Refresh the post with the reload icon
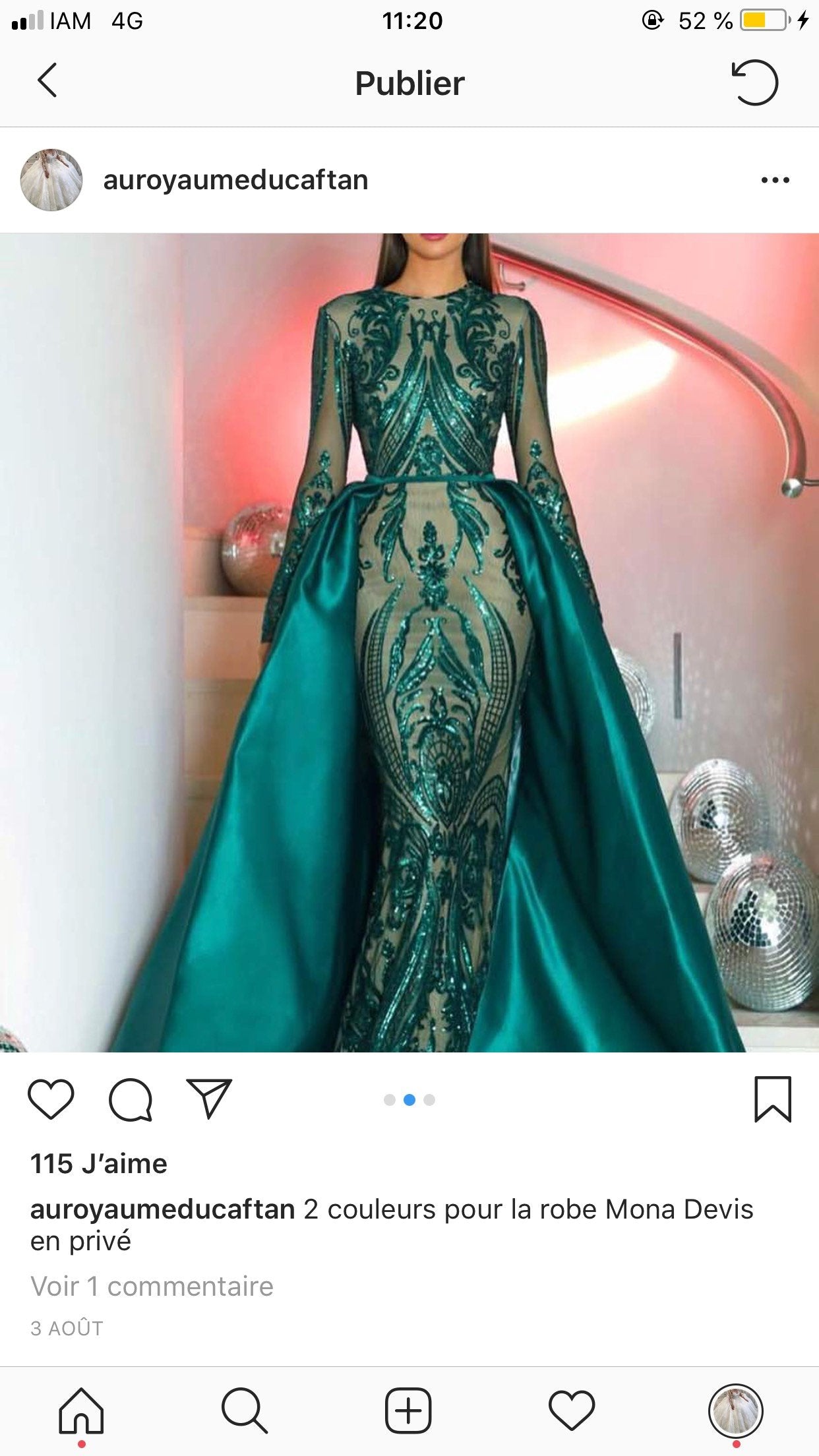 pyautogui.click(x=755, y=82)
